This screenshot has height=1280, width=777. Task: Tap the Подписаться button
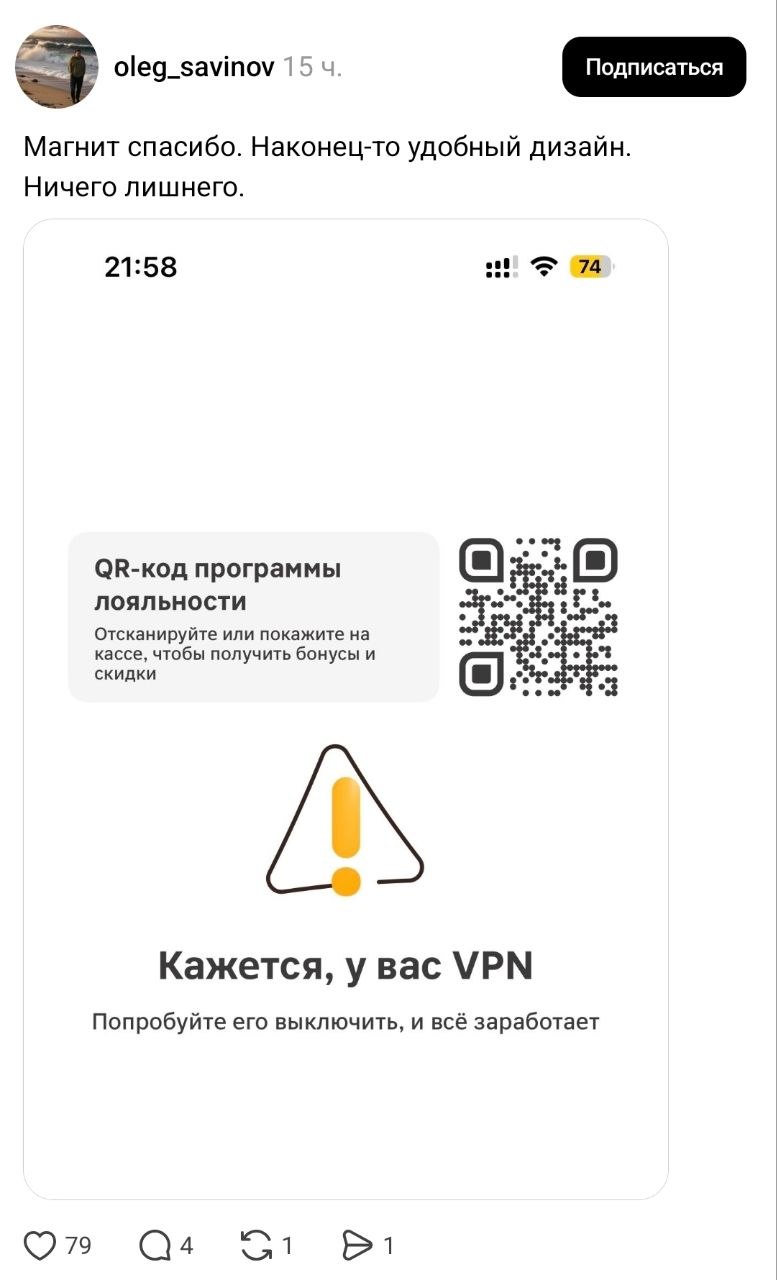[x=653, y=67]
